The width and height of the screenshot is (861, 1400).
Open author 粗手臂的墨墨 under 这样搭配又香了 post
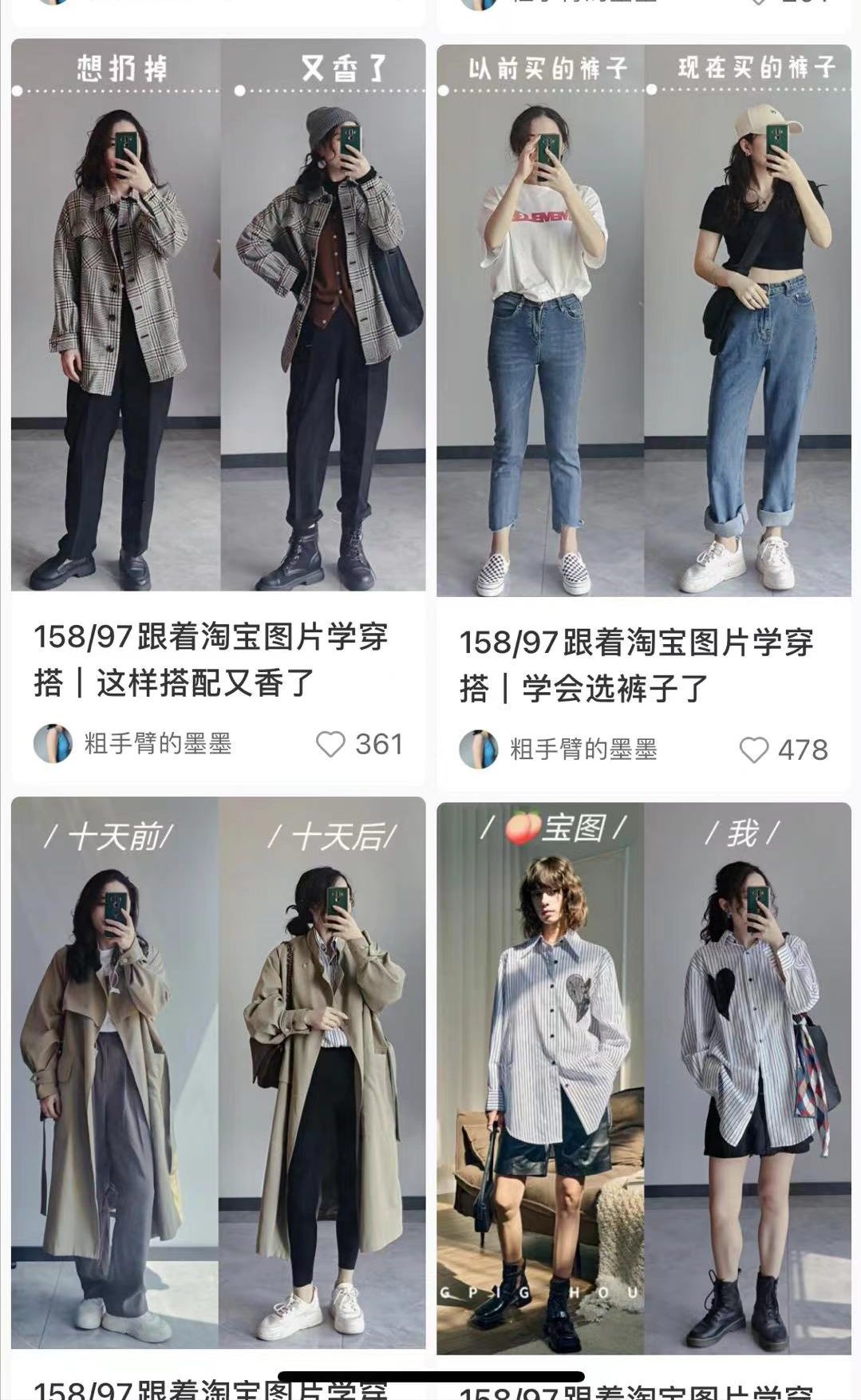coord(157,744)
